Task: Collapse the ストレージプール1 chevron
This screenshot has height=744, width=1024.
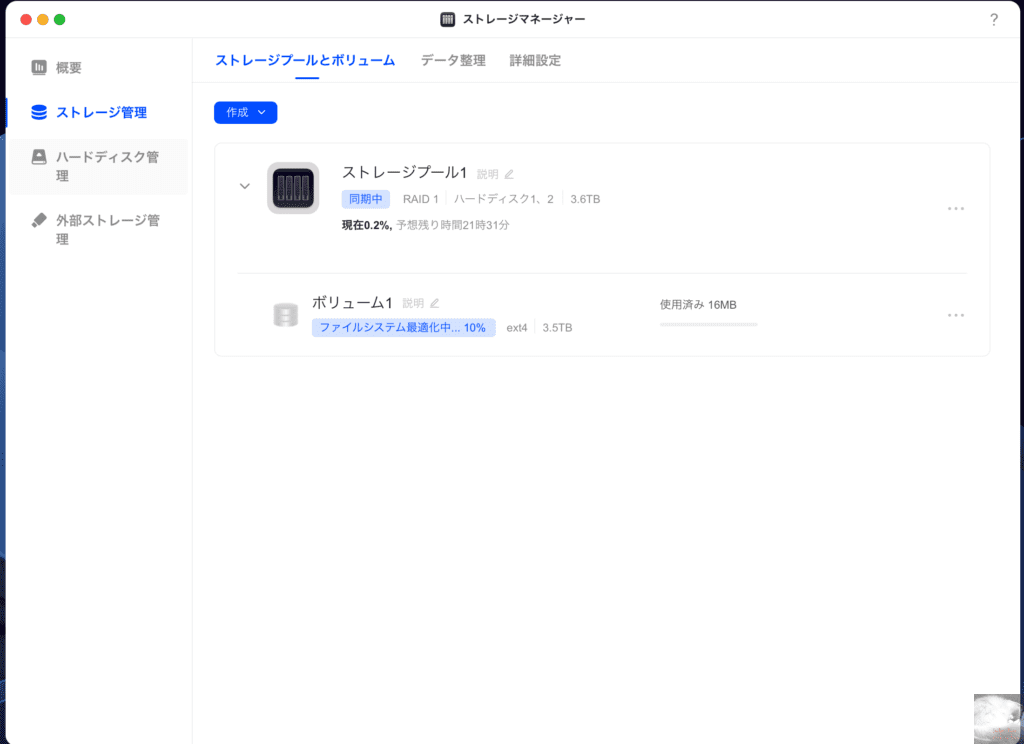Action: click(x=244, y=186)
